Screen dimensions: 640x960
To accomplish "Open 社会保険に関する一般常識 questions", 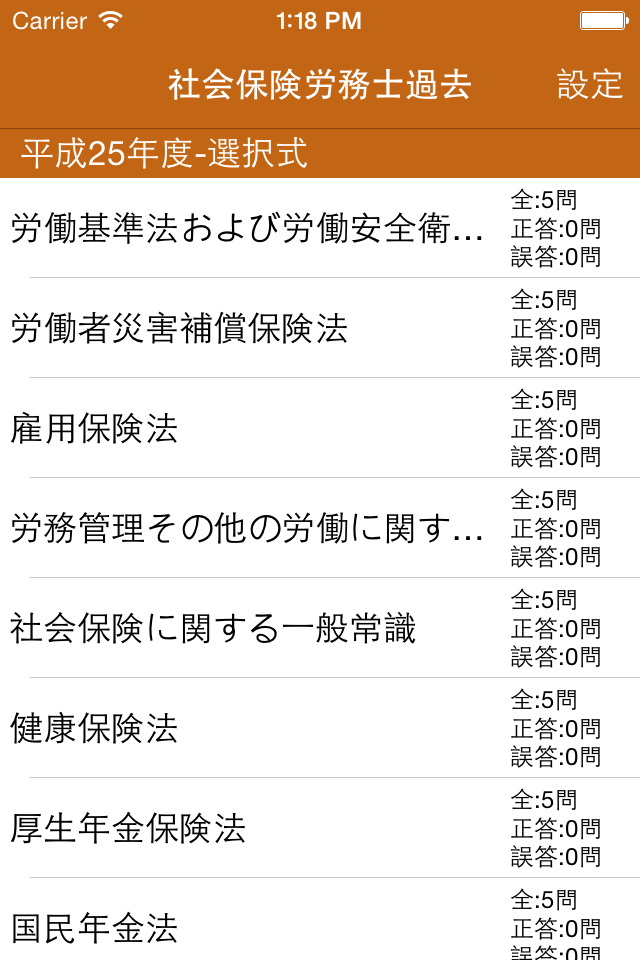I will pos(213,628).
